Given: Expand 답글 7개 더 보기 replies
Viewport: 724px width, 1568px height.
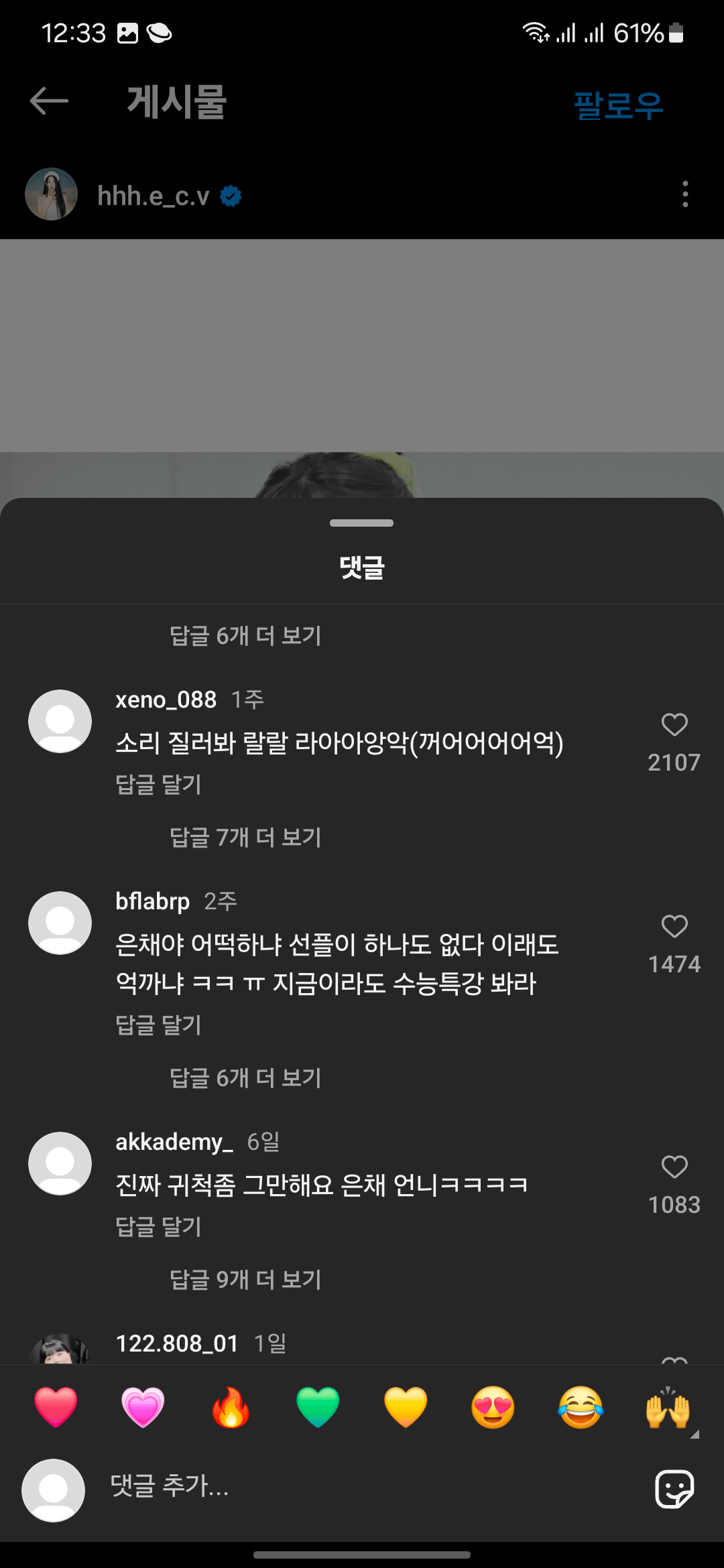Looking at the screenshot, I should 245,837.
